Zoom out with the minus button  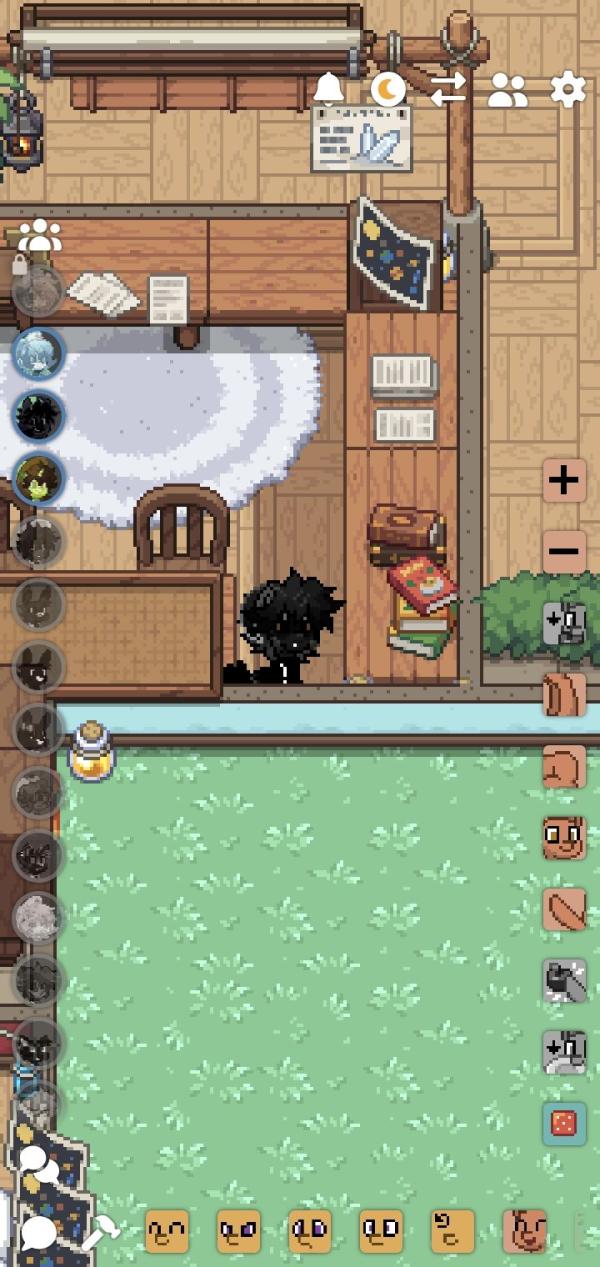(564, 551)
